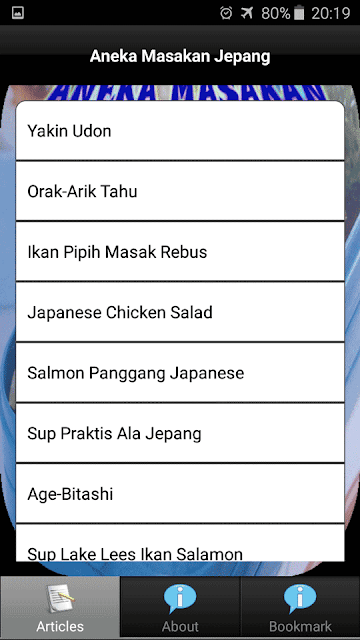
Task: Select Ikan Pipih Masak Rebus
Action: (180, 251)
